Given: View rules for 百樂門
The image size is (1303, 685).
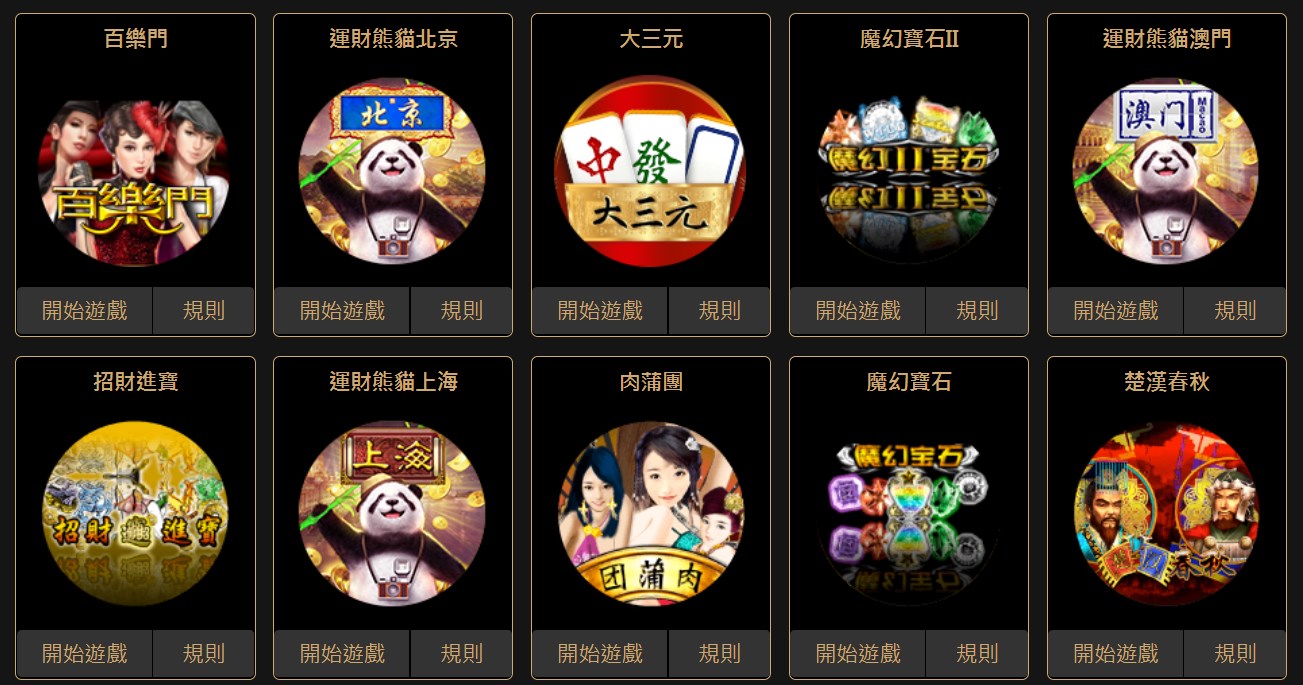Looking at the screenshot, I should tap(204, 310).
